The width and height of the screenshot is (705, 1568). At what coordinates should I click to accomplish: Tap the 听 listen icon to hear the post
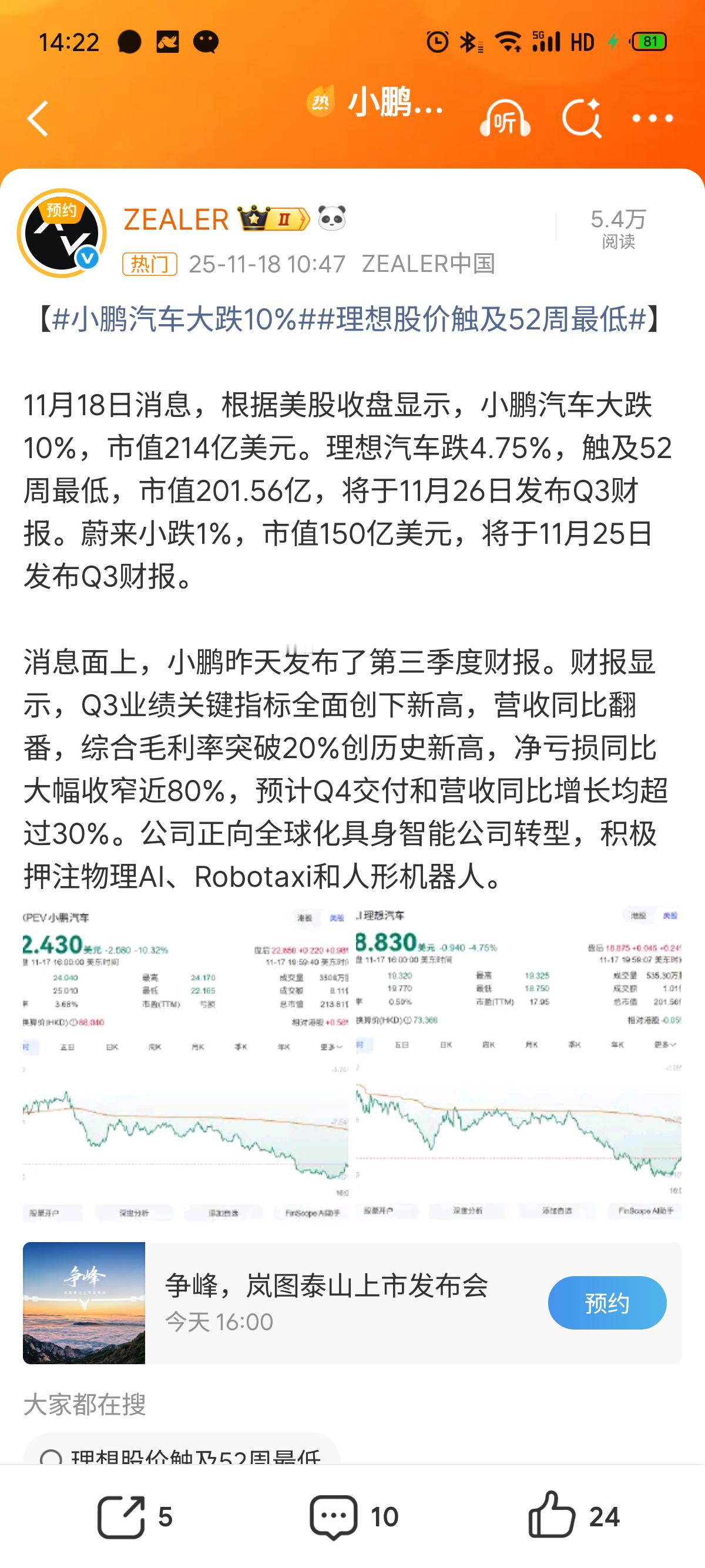(x=506, y=119)
